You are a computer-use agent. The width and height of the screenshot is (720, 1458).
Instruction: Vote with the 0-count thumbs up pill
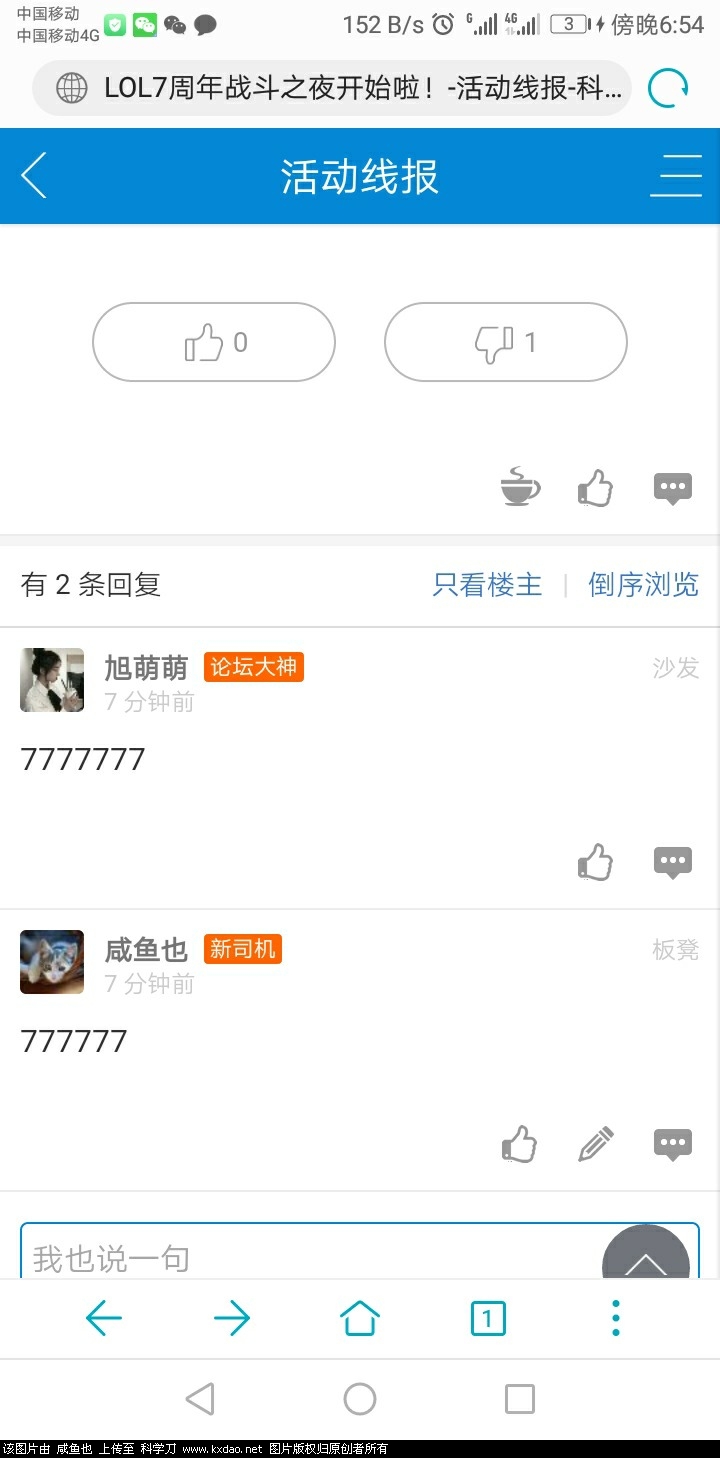click(213, 341)
